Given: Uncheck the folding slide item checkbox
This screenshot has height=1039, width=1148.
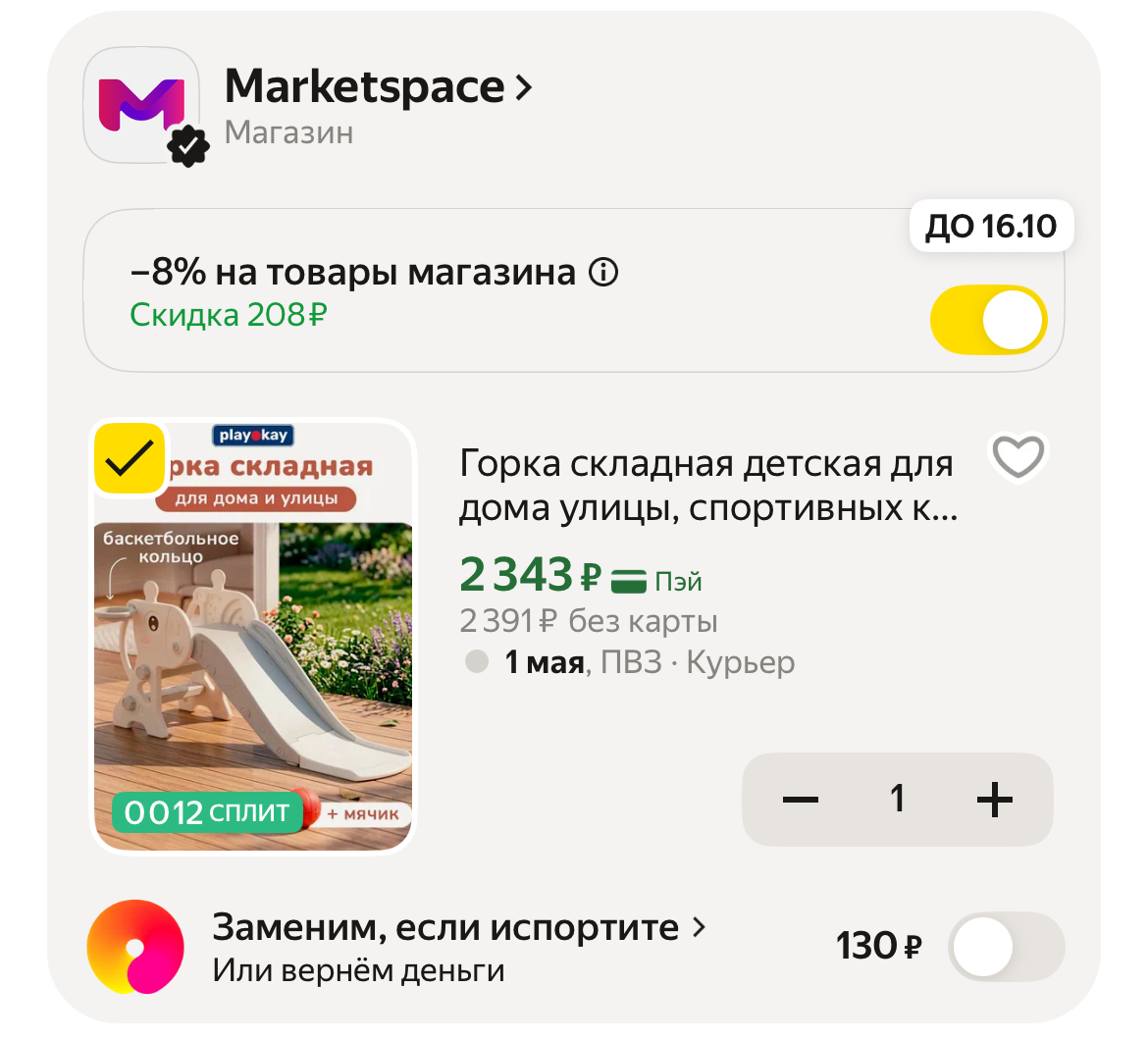Looking at the screenshot, I should [129, 458].
